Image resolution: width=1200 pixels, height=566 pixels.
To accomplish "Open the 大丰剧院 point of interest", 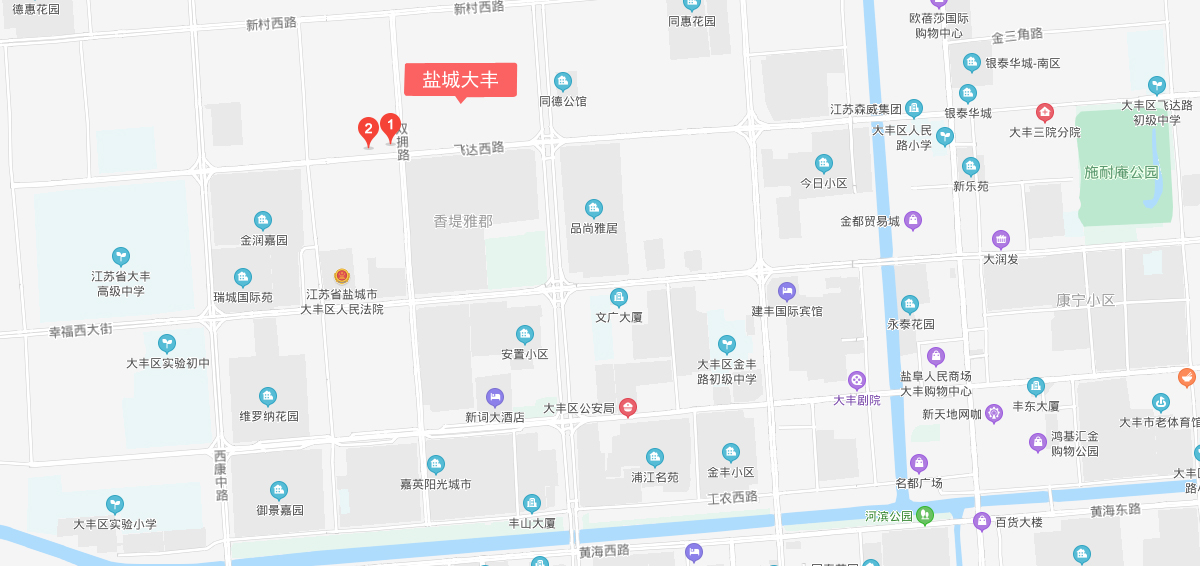I will point(857,380).
